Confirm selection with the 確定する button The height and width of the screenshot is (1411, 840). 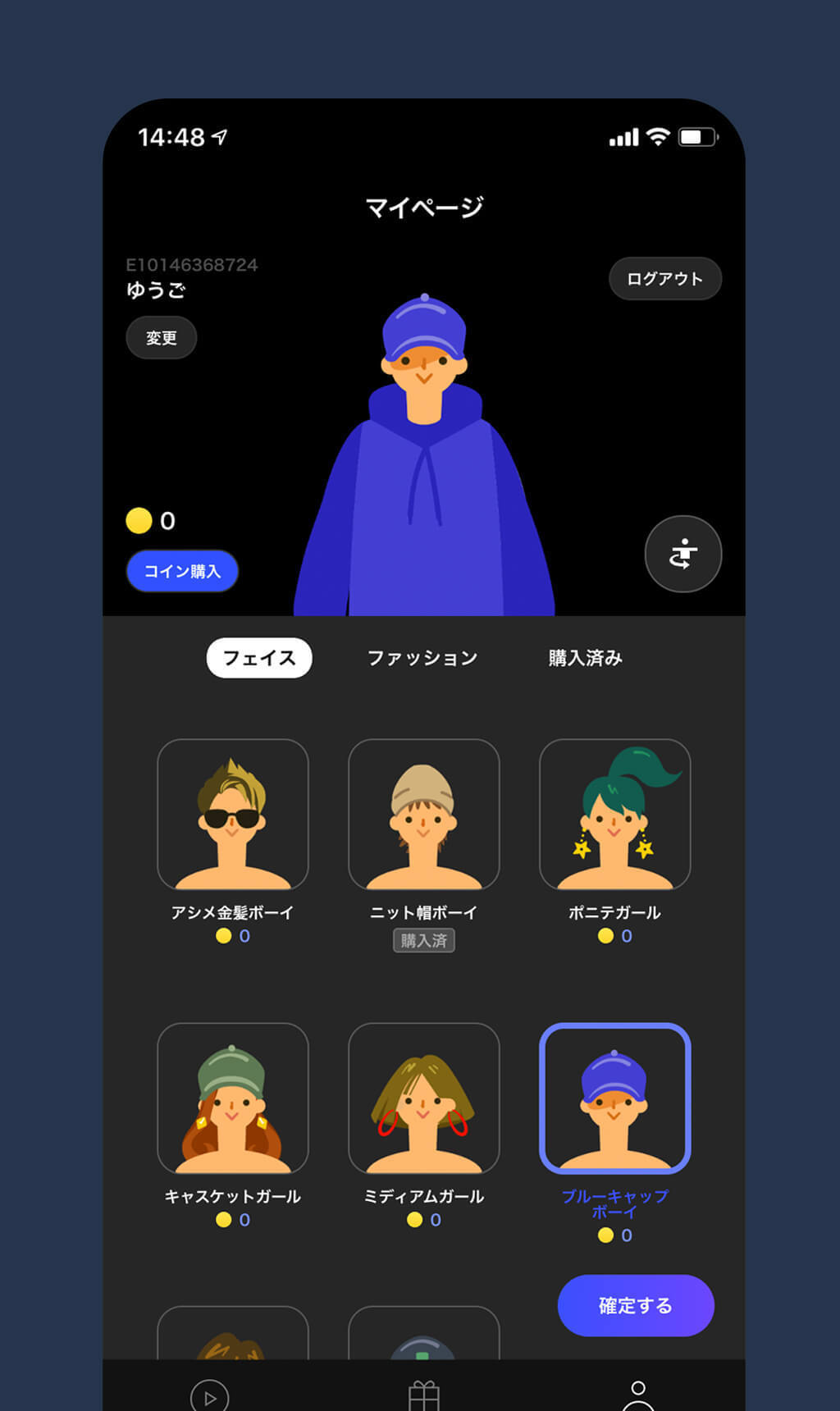[636, 1306]
